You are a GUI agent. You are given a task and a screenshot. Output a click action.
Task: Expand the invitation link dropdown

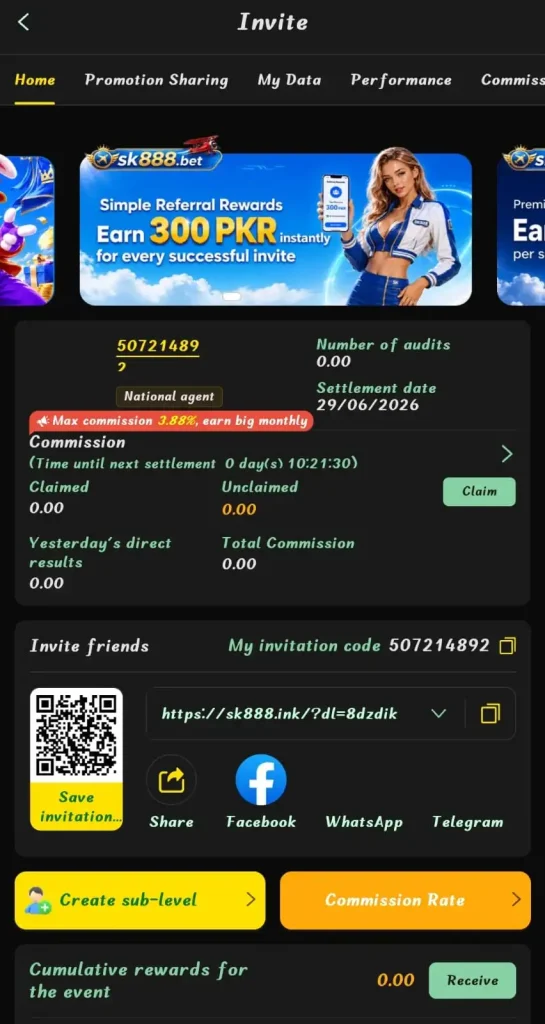[439, 714]
